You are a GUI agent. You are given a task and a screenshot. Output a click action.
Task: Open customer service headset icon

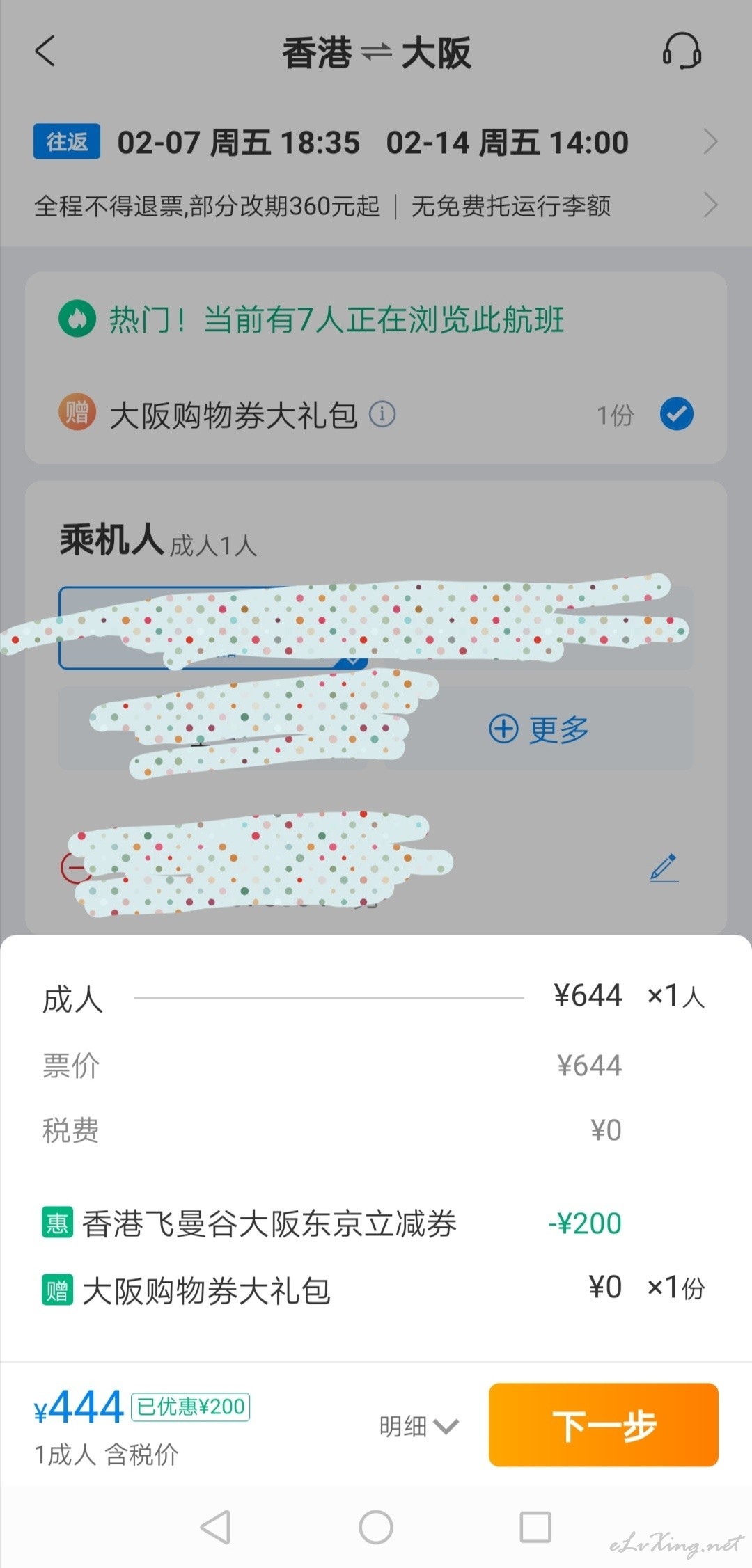(681, 52)
